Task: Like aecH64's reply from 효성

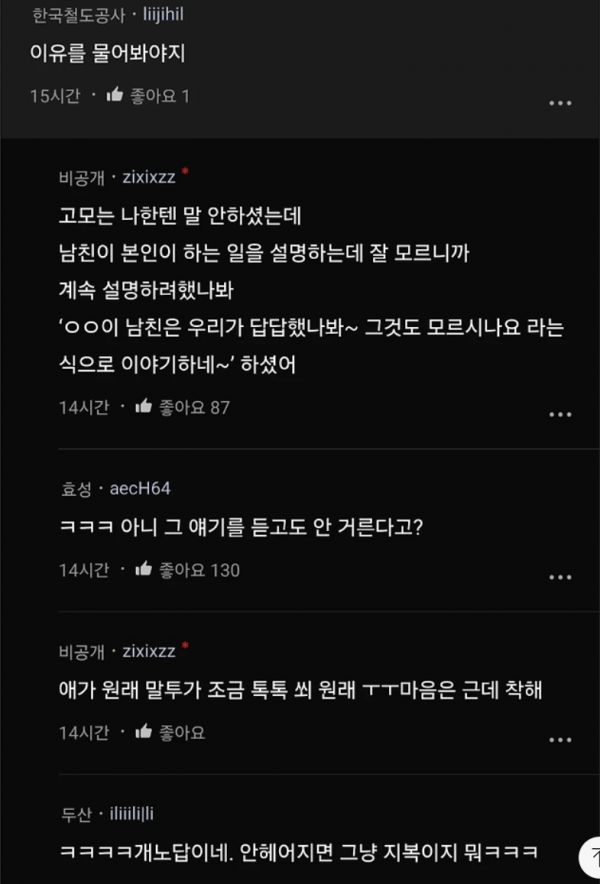Action: click(x=144, y=569)
